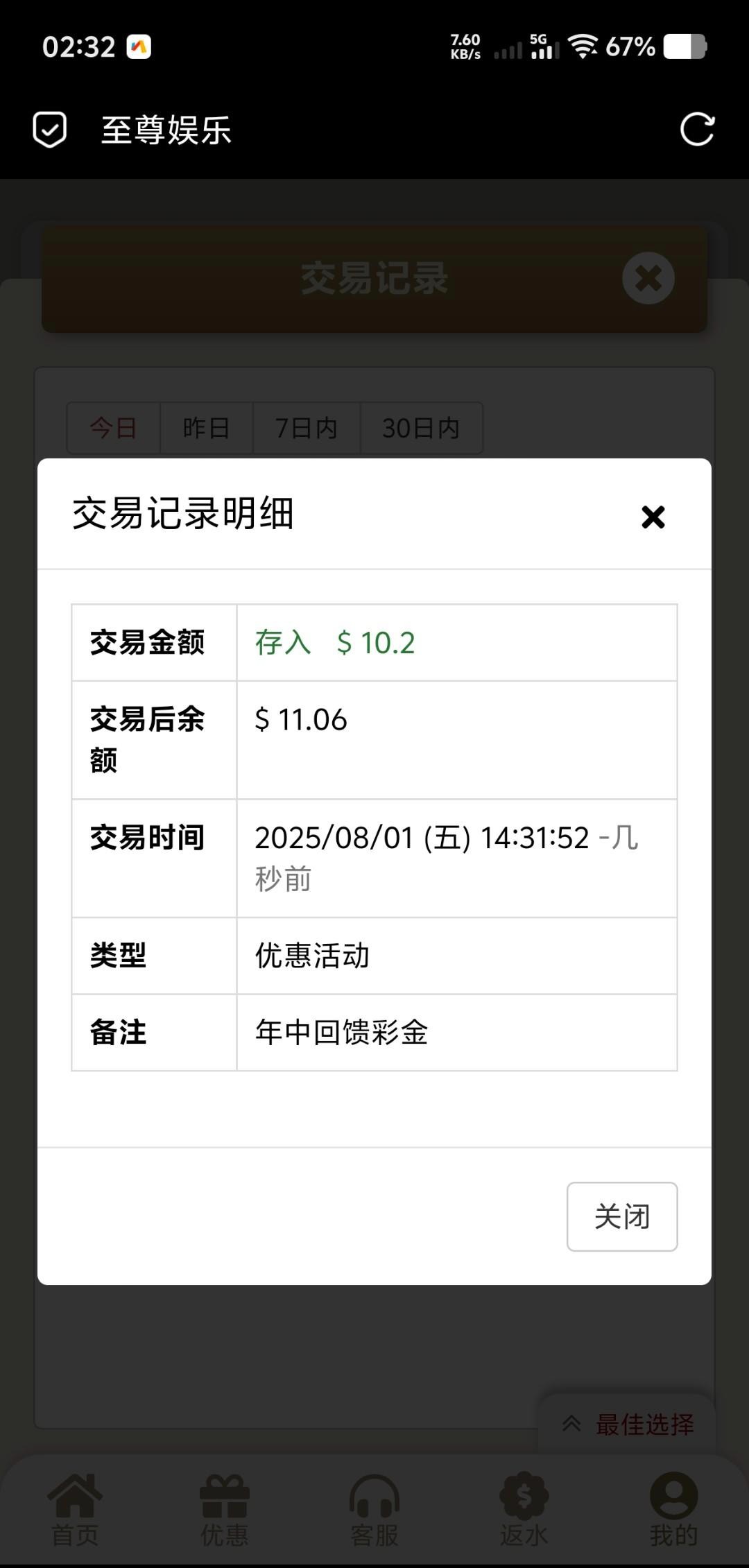Screen dimensions: 749x1568
Task: Tap the shield icon beside 至尊娱乐 title
Action: pos(49,129)
